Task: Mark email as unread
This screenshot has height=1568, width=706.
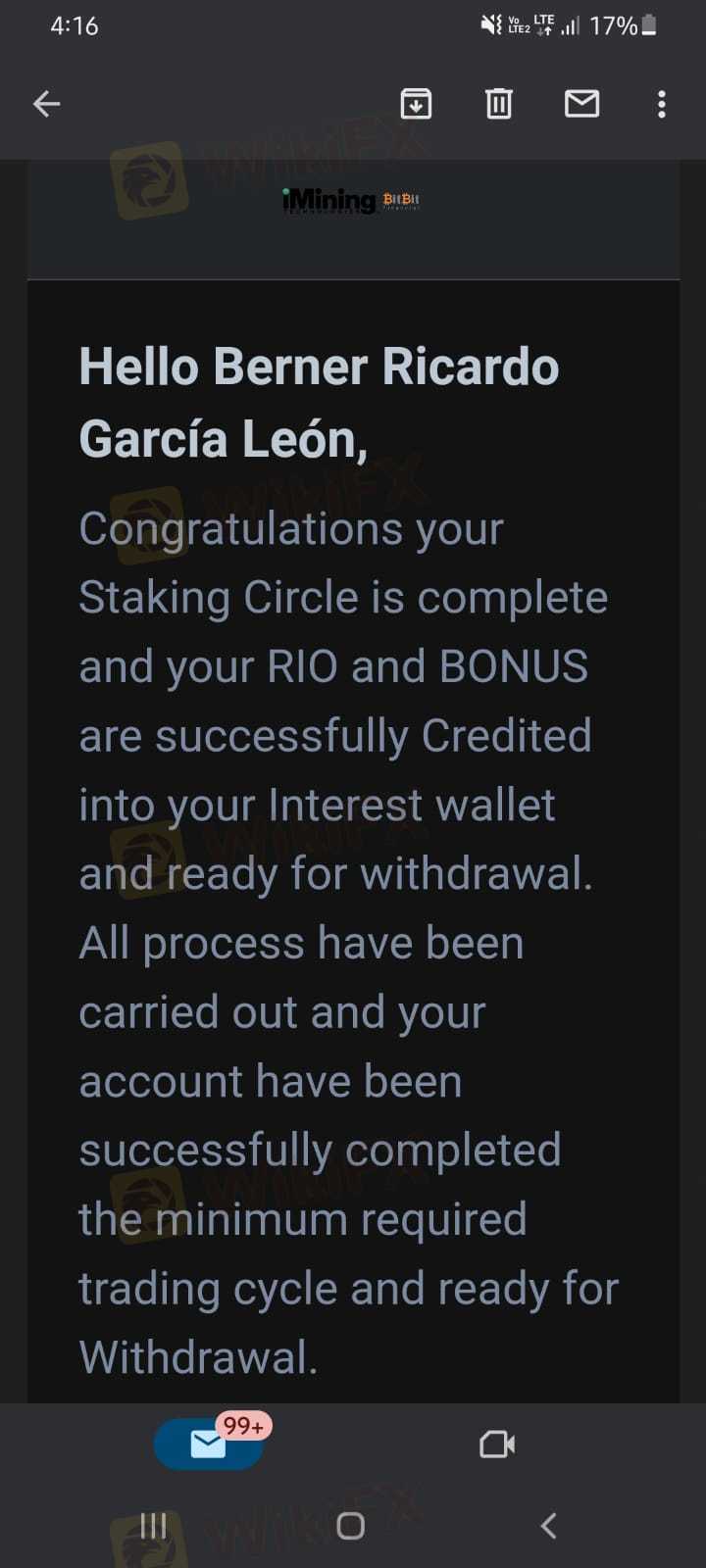Action: (581, 103)
